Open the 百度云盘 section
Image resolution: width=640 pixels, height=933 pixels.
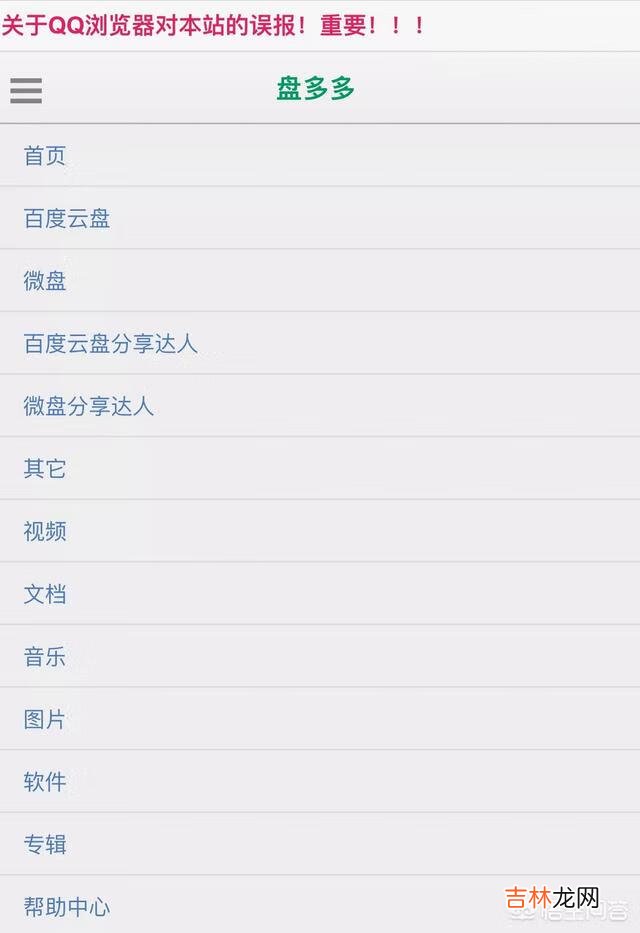pyautogui.click(x=67, y=219)
